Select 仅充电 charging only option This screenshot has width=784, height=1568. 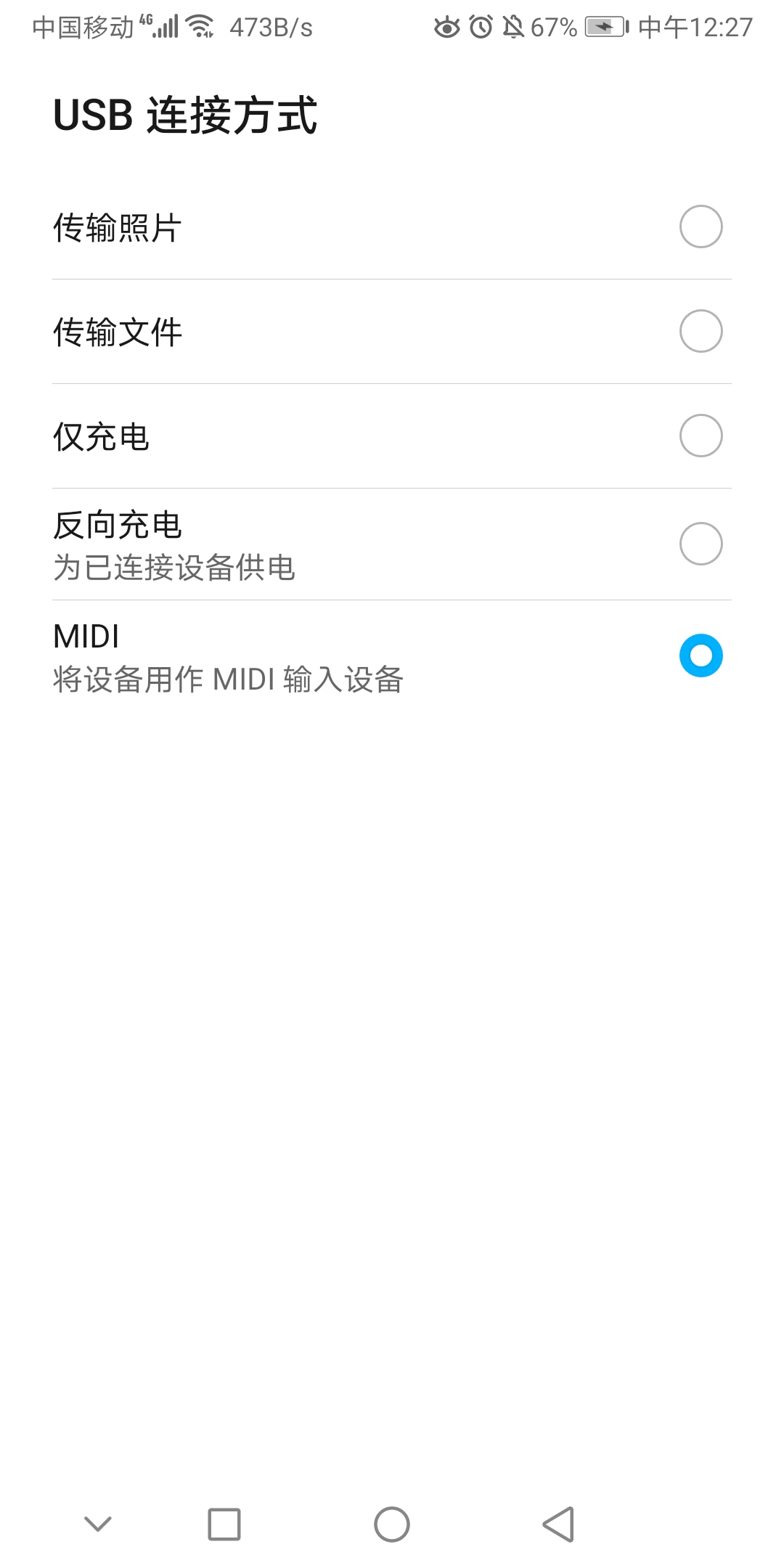click(700, 436)
